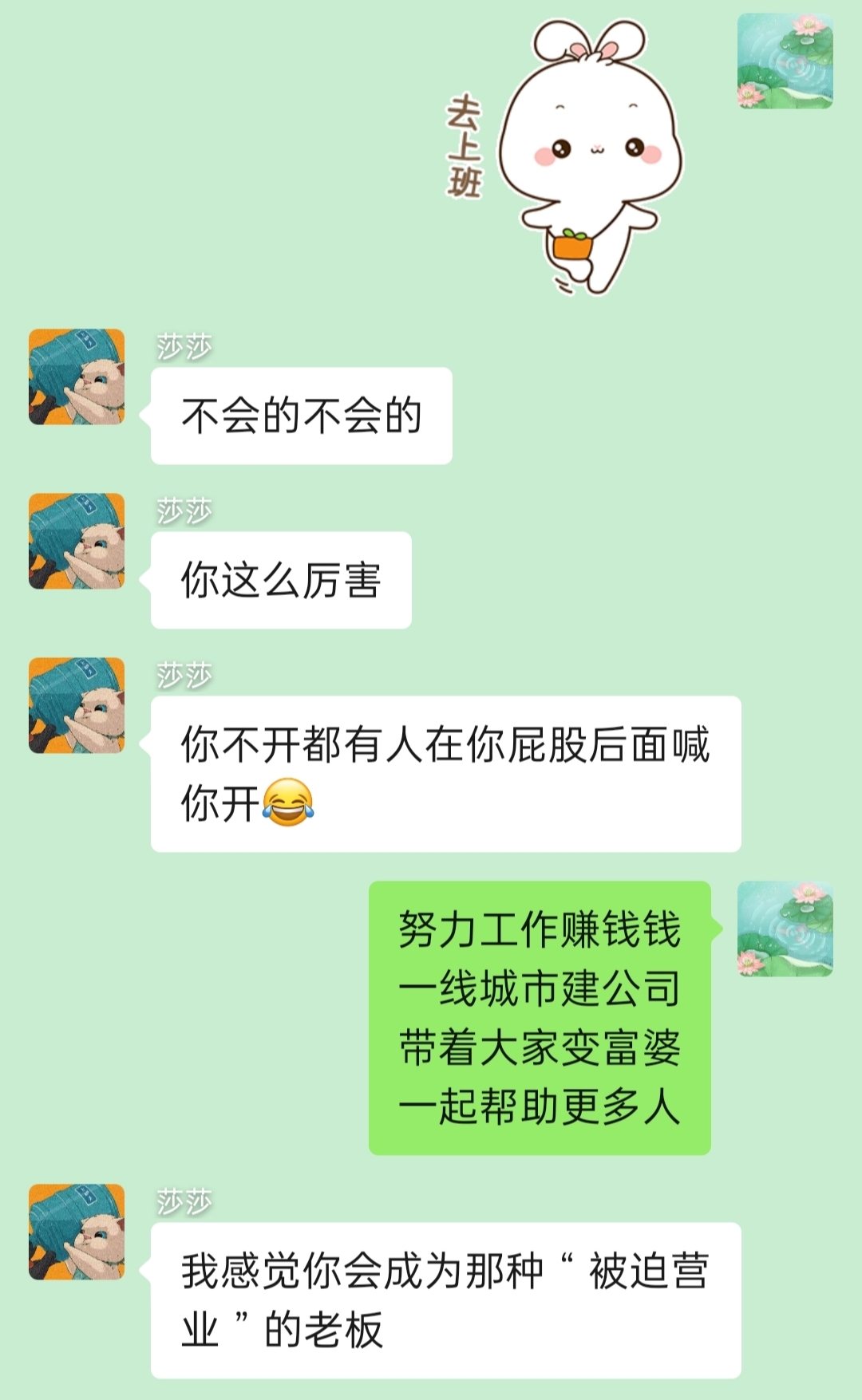Tap lotus avatar beside "努力工作赚钱钱" message

click(785, 929)
